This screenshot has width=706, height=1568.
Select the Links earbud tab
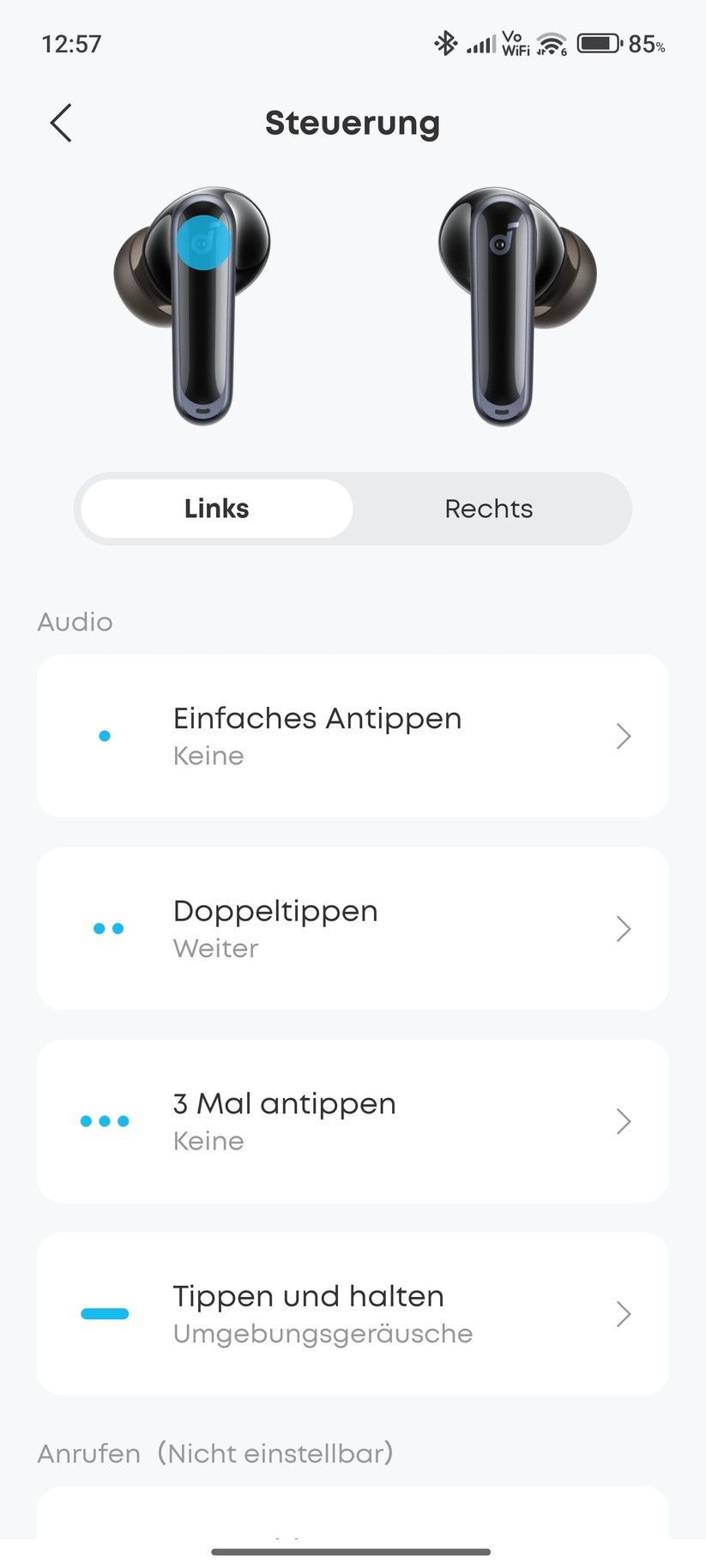(x=217, y=509)
